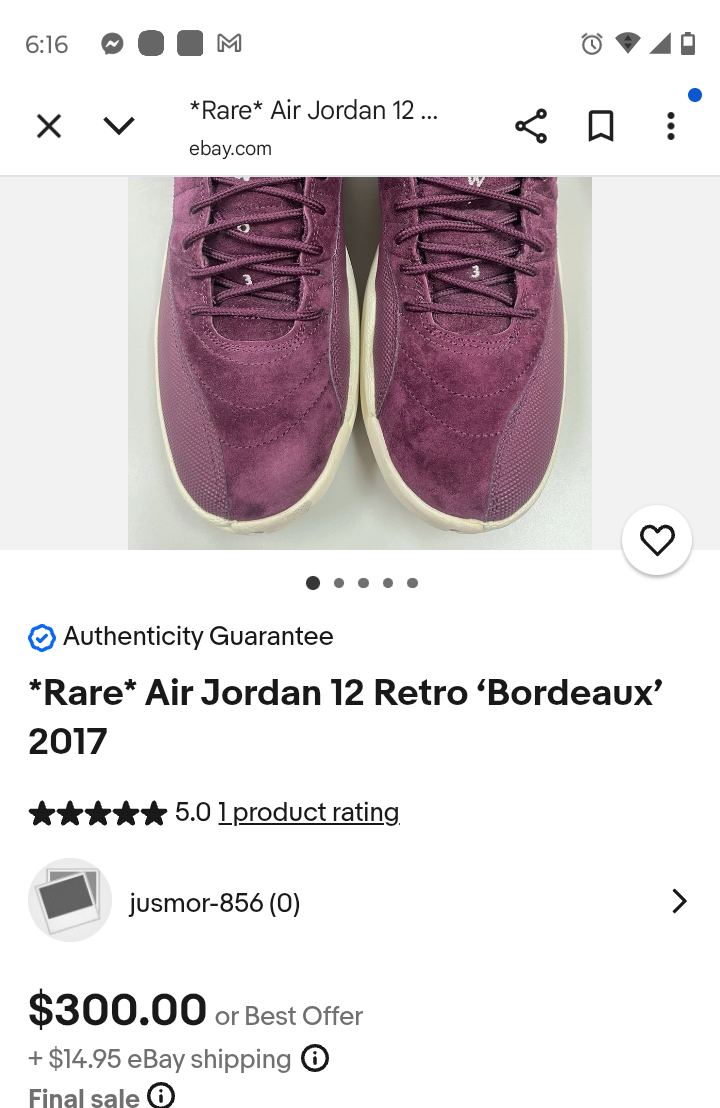Select the second carousel dot
The image size is (720, 1108).
[338, 582]
